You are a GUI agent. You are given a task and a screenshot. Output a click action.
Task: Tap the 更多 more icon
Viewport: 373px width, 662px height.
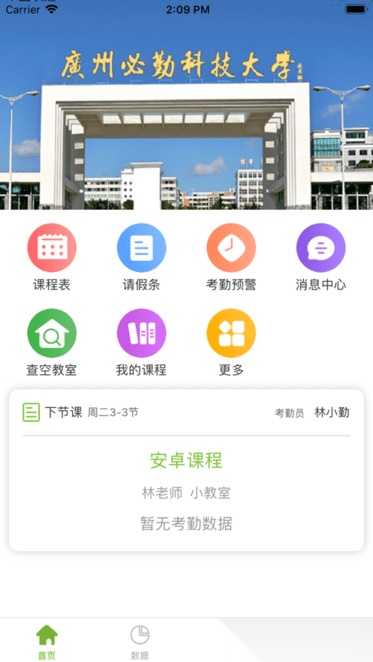click(x=231, y=333)
